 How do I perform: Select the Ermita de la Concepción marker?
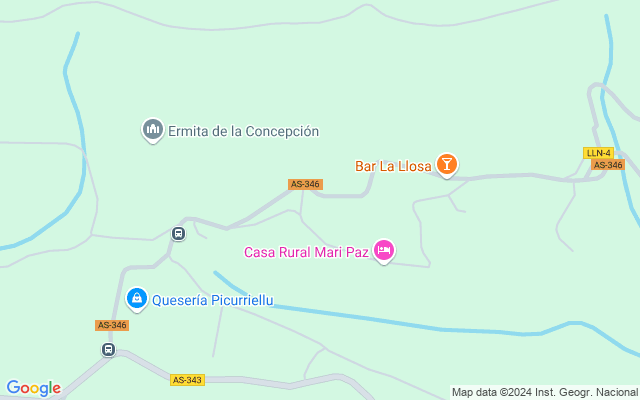pos(152,129)
